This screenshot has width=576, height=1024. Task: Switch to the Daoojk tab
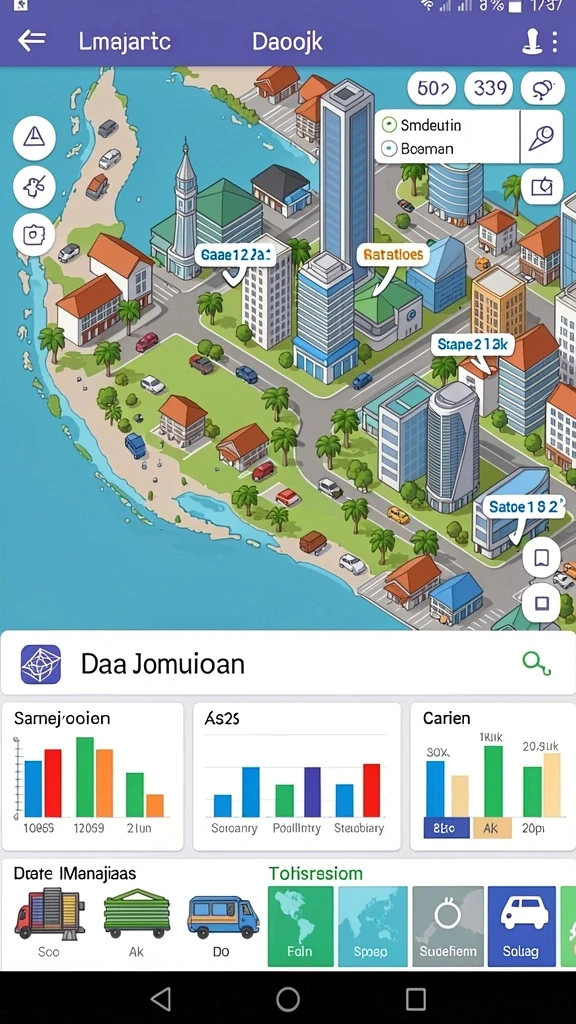click(287, 42)
